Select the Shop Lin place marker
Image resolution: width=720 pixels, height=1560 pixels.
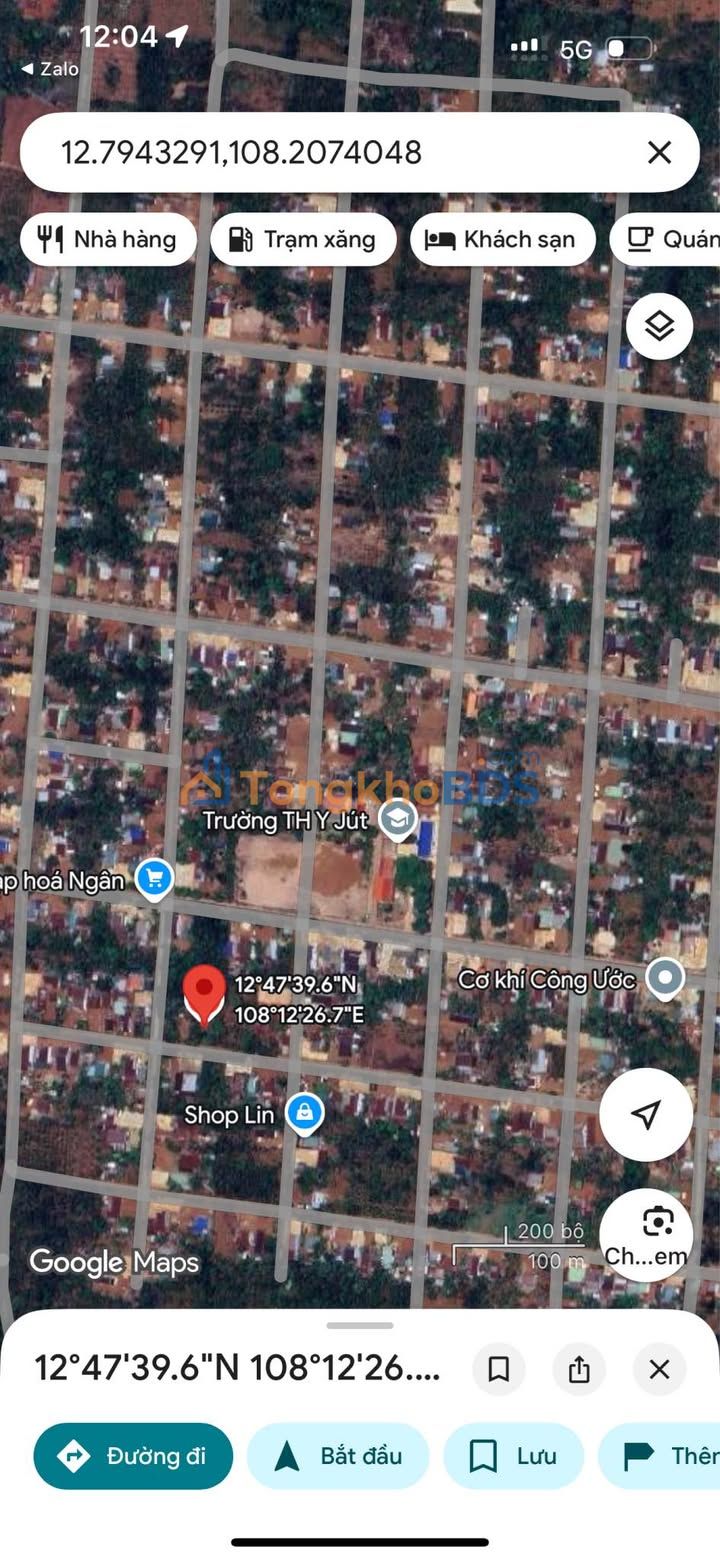click(x=304, y=1113)
